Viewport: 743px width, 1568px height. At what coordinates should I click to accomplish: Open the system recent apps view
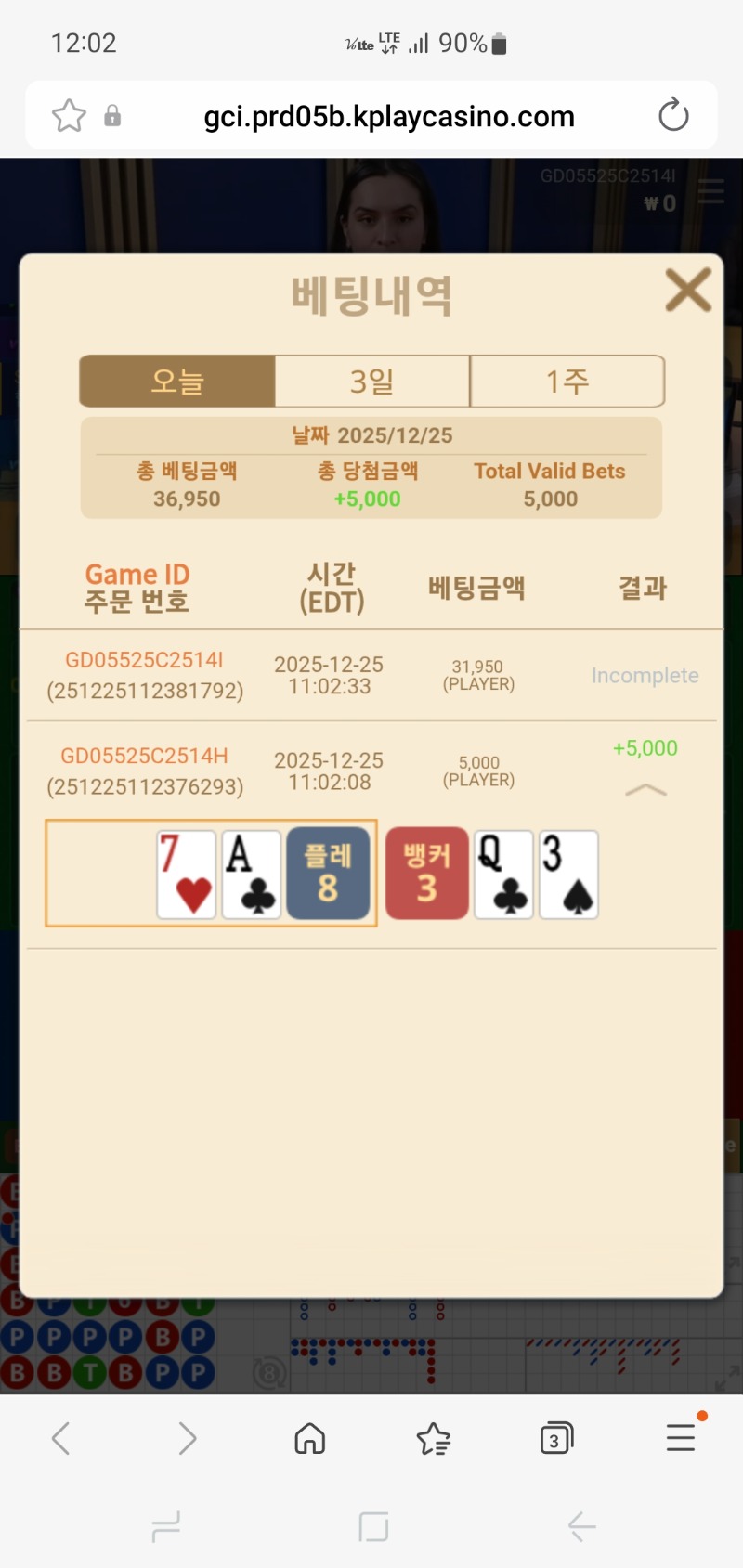pos(166,1526)
